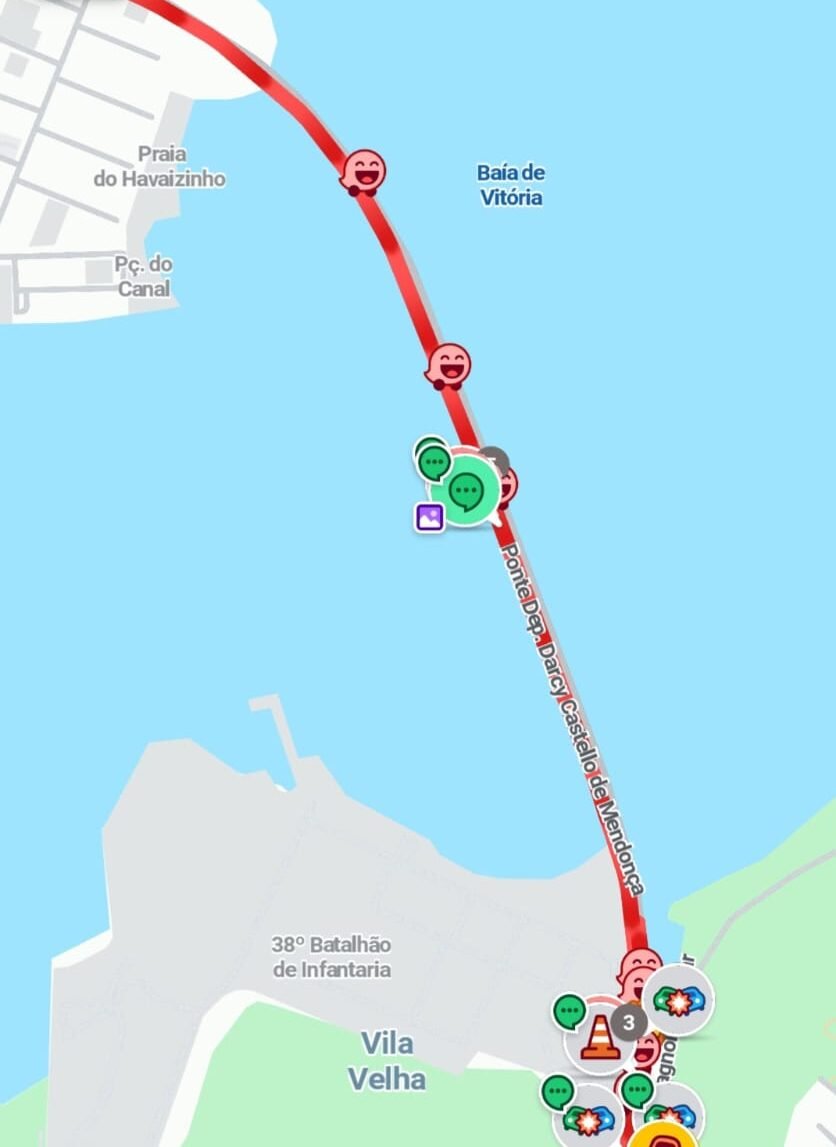This screenshot has width=836, height=1147.
Task: Tap the green chat bubble left of the traffic cone
Action: pyautogui.click(x=569, y=1011)
